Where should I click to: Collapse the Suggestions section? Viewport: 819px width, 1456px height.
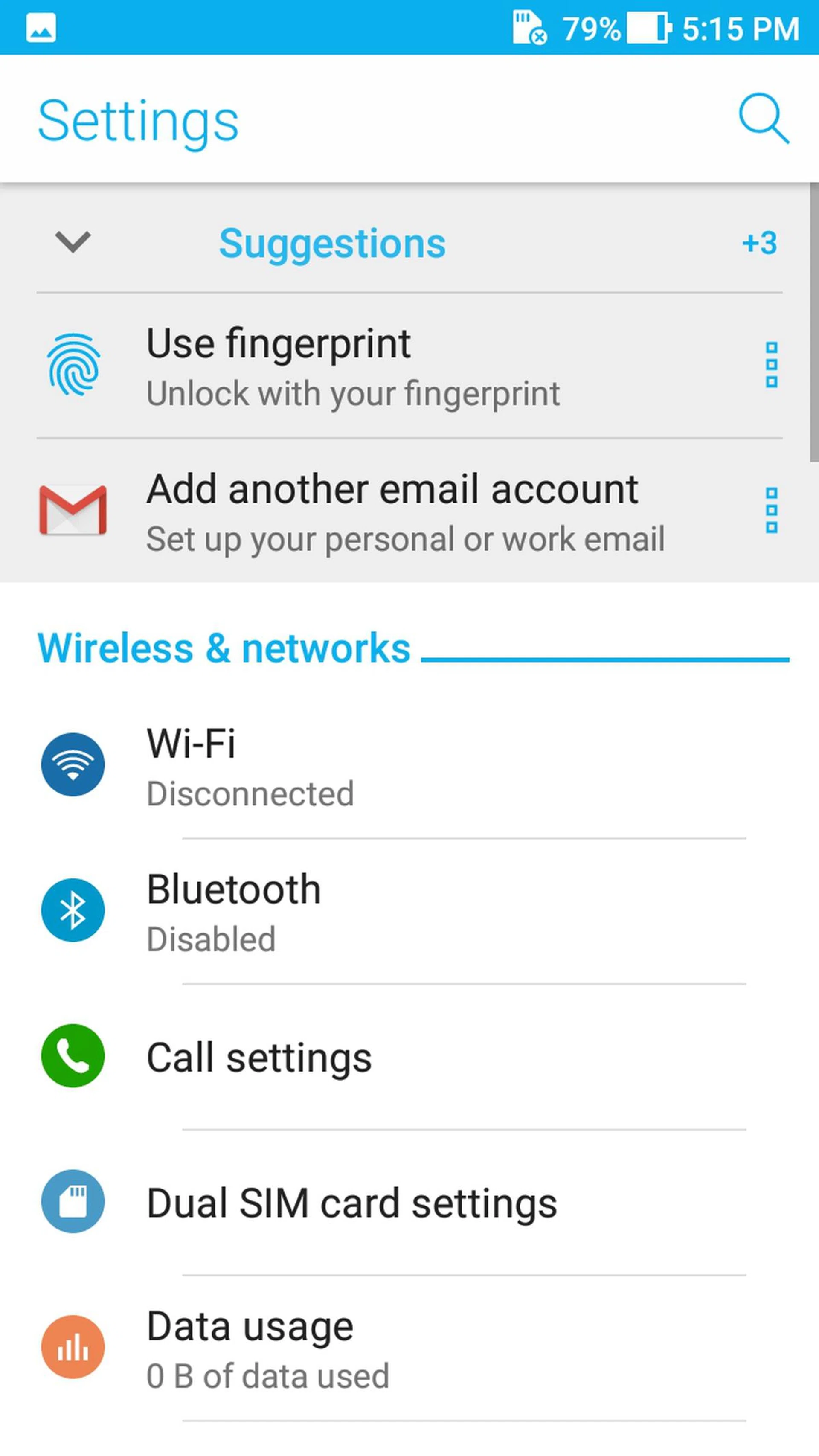click(x=73, y=242)
